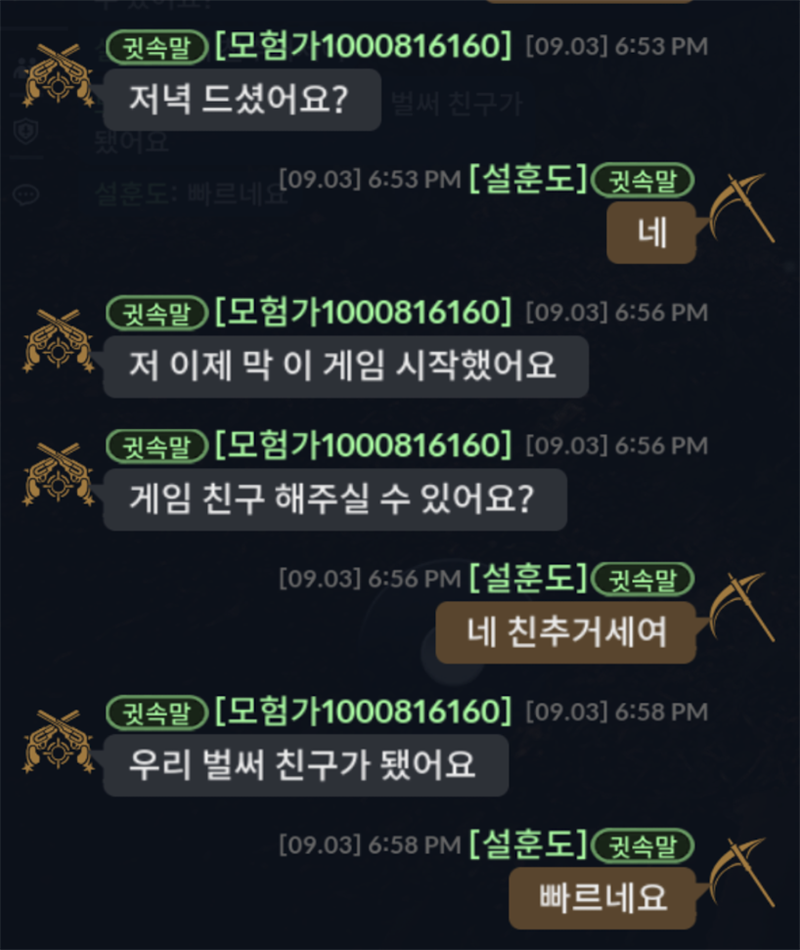Tap the name 설훈도 above '네 친추거세여'
800x950 pixels.
pyautogui.click(x=527, y=577)
